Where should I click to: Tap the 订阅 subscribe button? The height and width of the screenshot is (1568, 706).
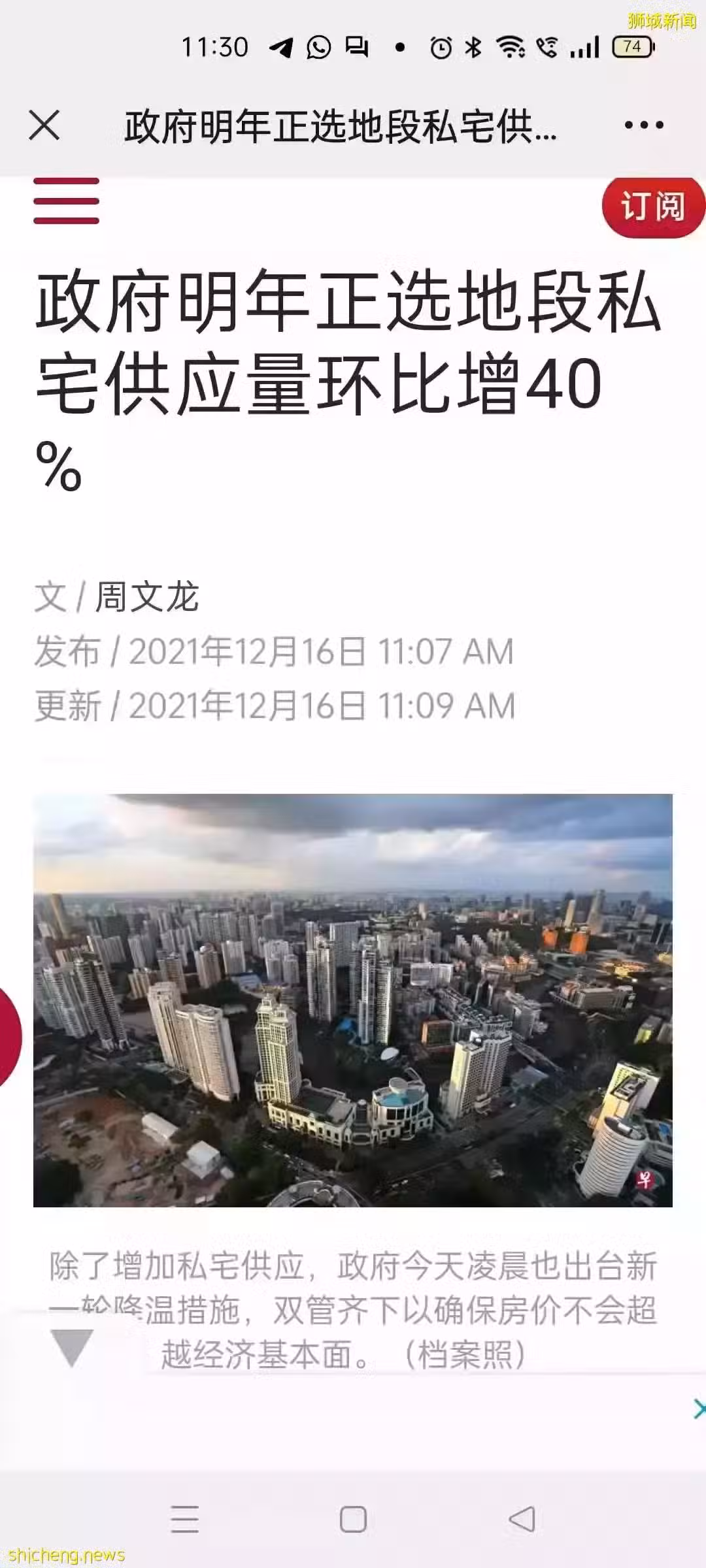(652, 206)
